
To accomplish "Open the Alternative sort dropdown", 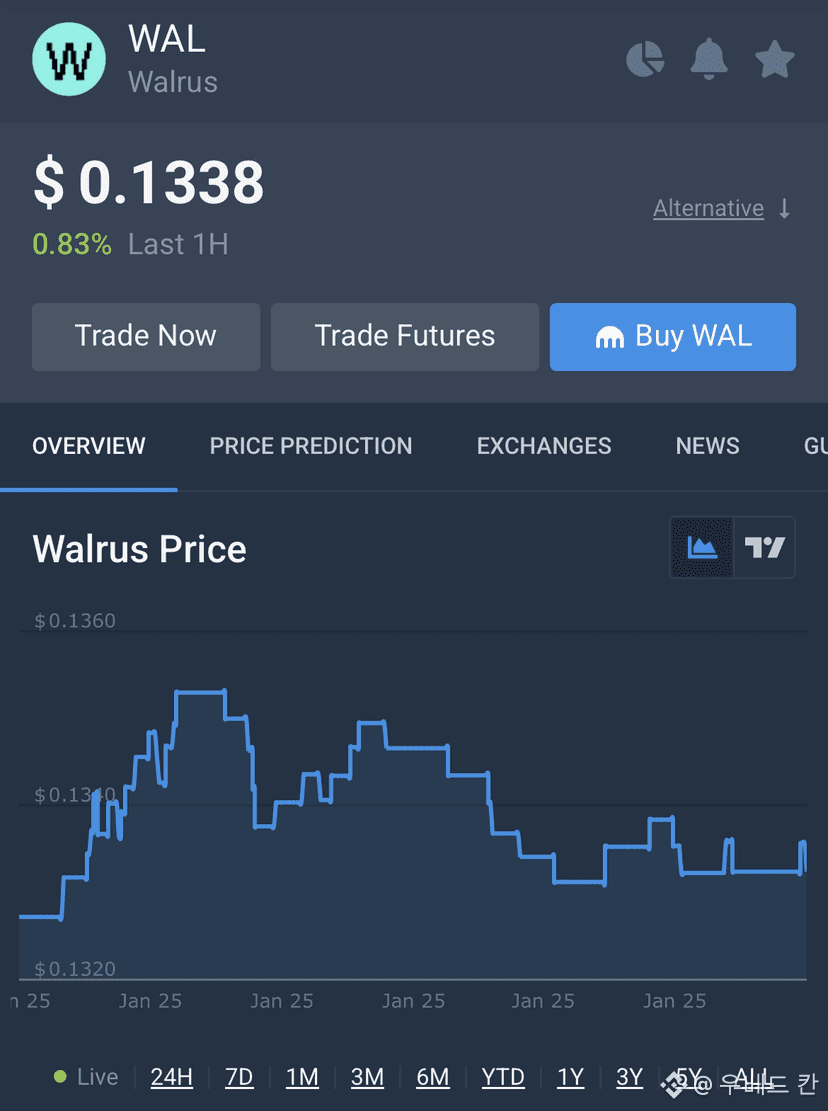I will point(708,208).
